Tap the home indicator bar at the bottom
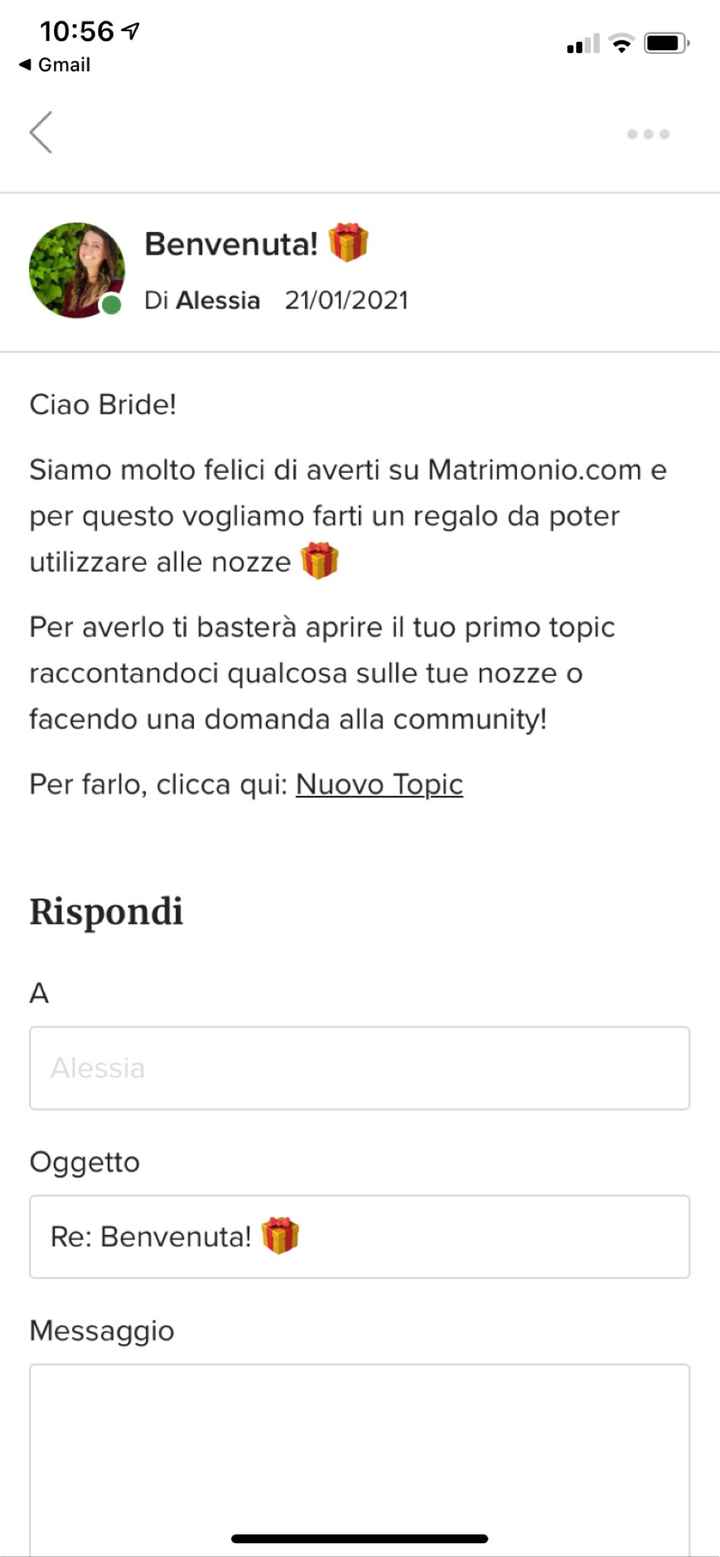The height and width of the screenshot is (1557, 720). (360, 1539)
